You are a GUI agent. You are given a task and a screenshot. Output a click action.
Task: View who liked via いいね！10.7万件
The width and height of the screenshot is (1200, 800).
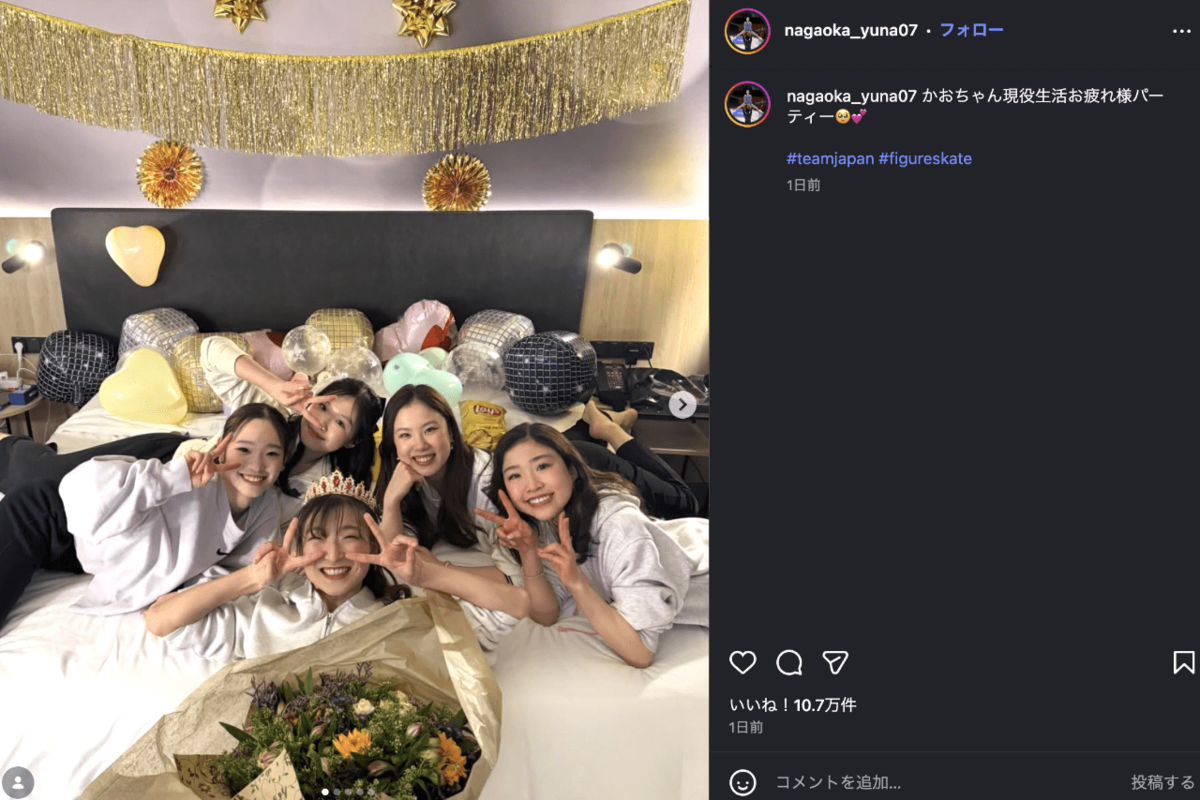[x=792, y=705]
